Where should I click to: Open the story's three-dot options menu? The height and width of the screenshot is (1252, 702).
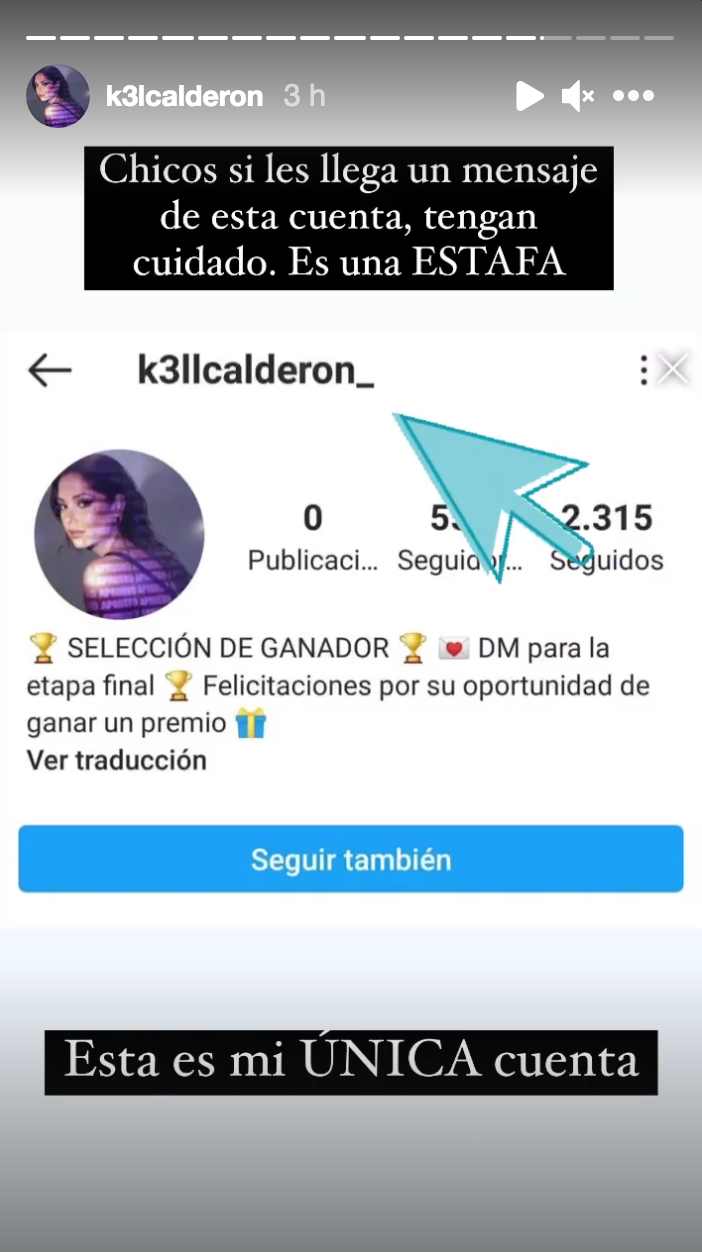coord(633,96)
